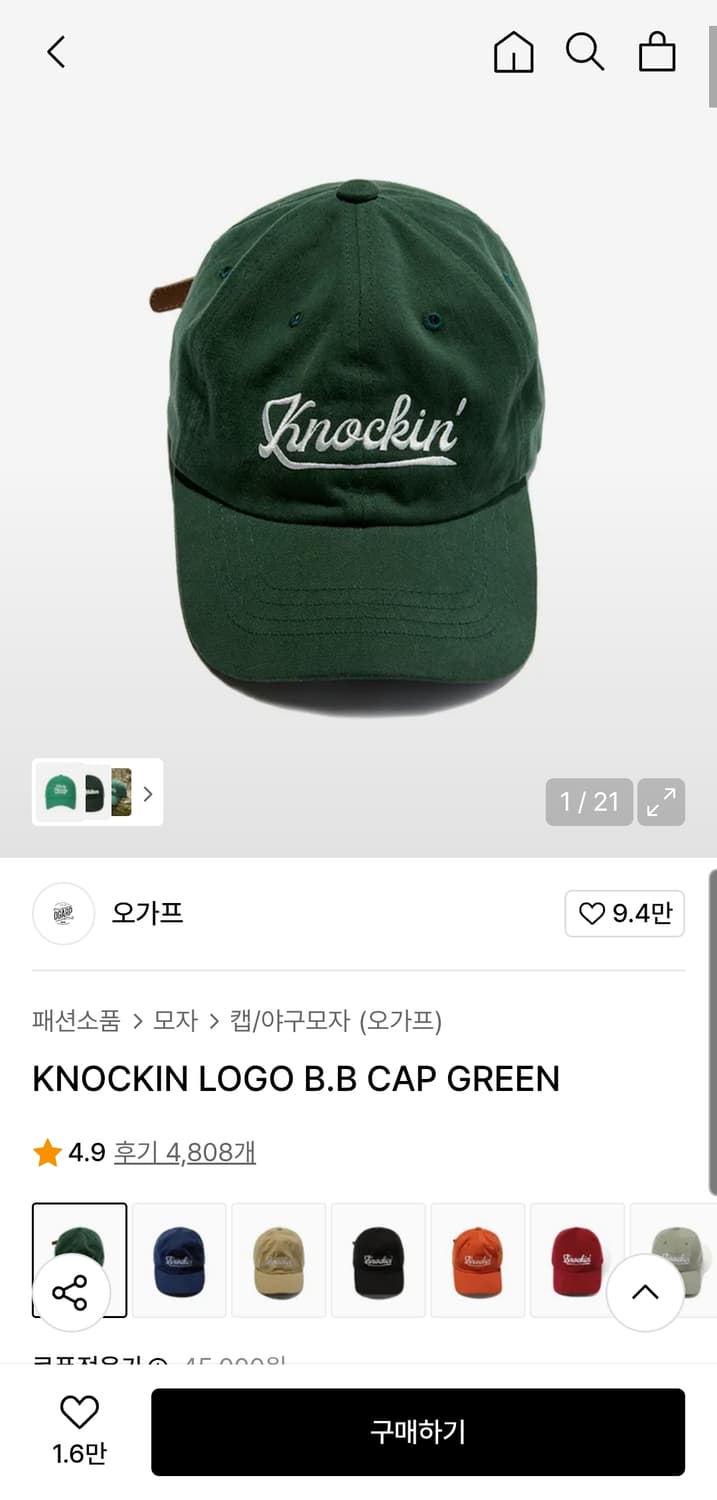Viewport: 717px width, 1500px height.
Task: Open the 패션소품 category link
Action: click(76, 1021)
